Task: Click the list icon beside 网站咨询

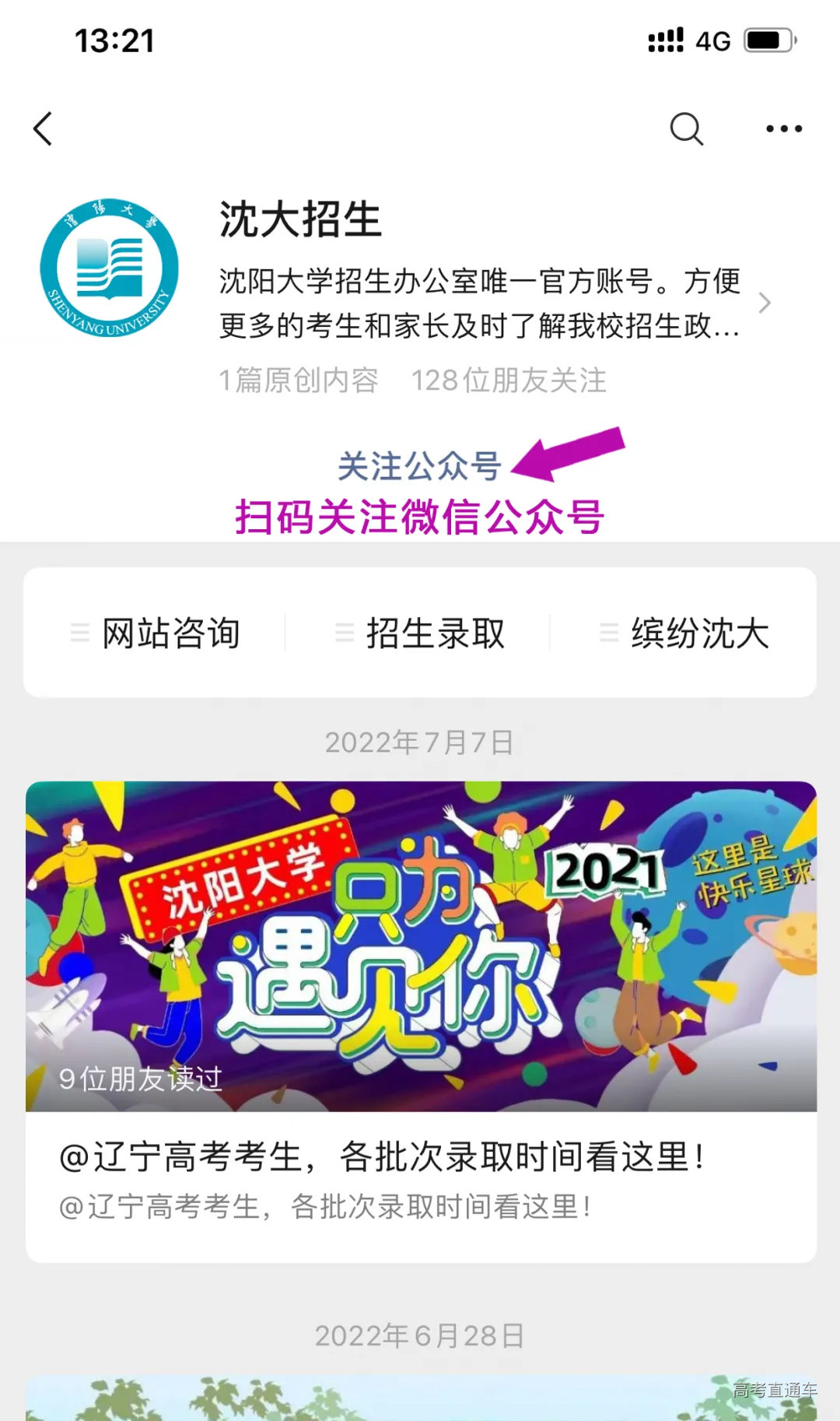Action: click(81, 633)
